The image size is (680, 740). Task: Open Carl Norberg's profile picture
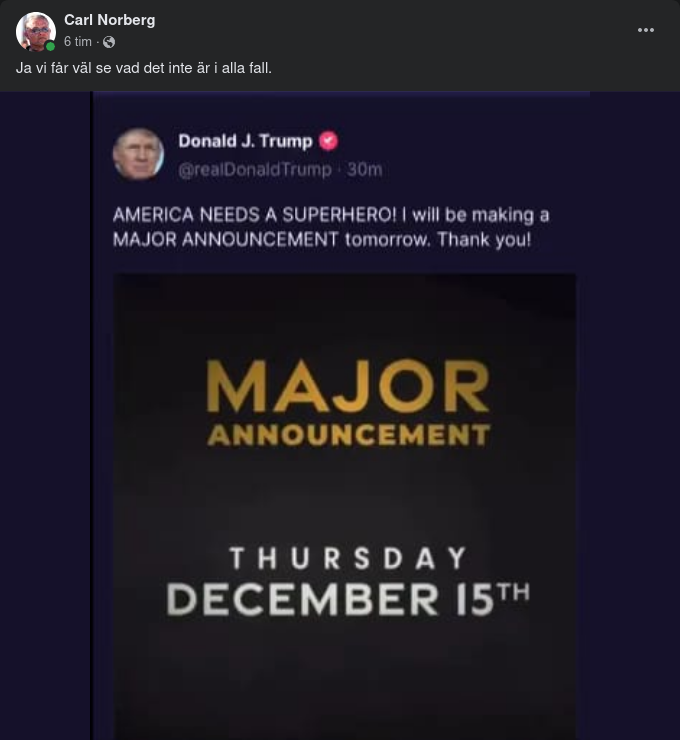pyautogui.click(x=35, y=31)
